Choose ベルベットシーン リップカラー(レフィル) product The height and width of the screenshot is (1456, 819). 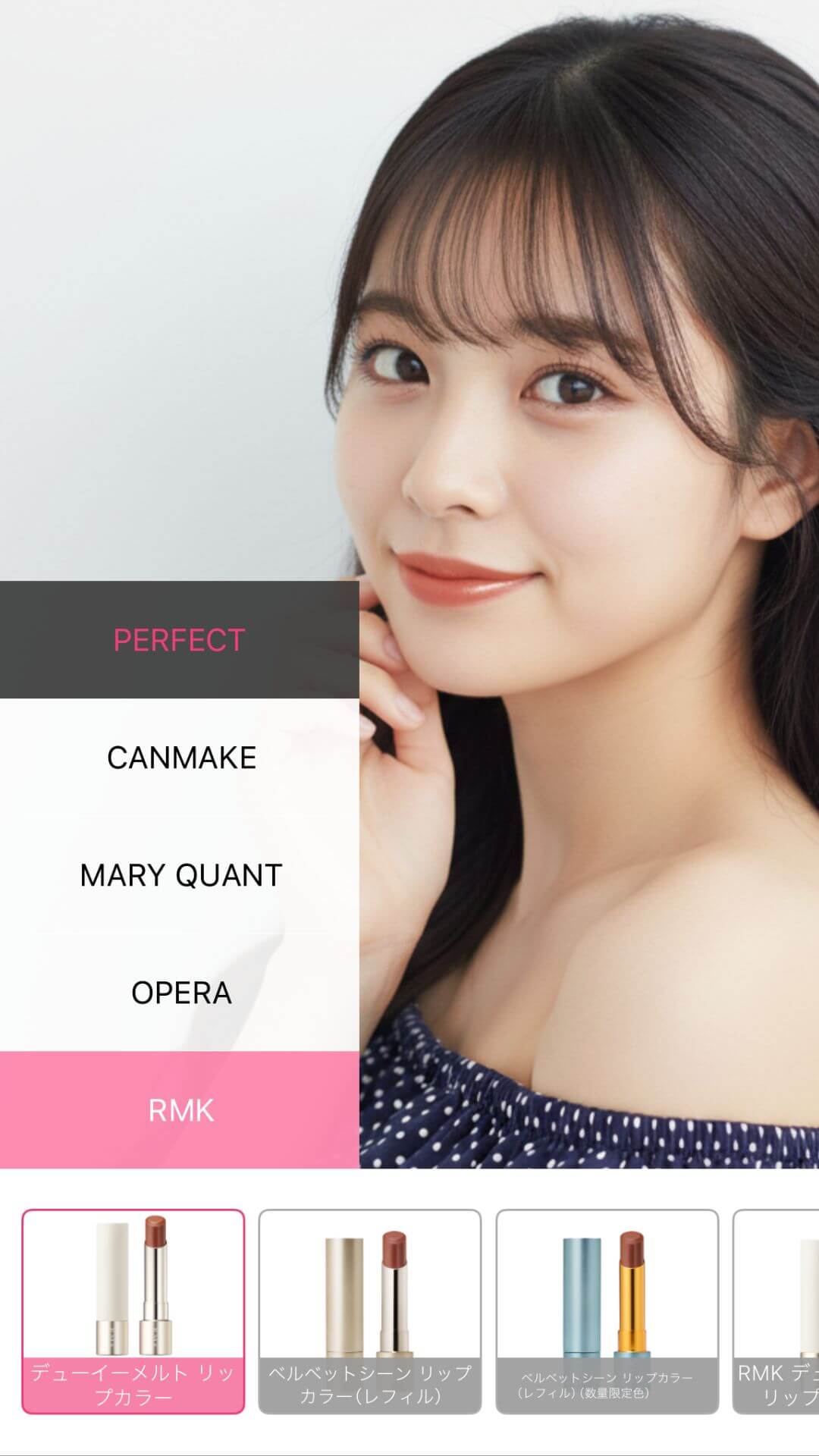[x=370, y=1311]
